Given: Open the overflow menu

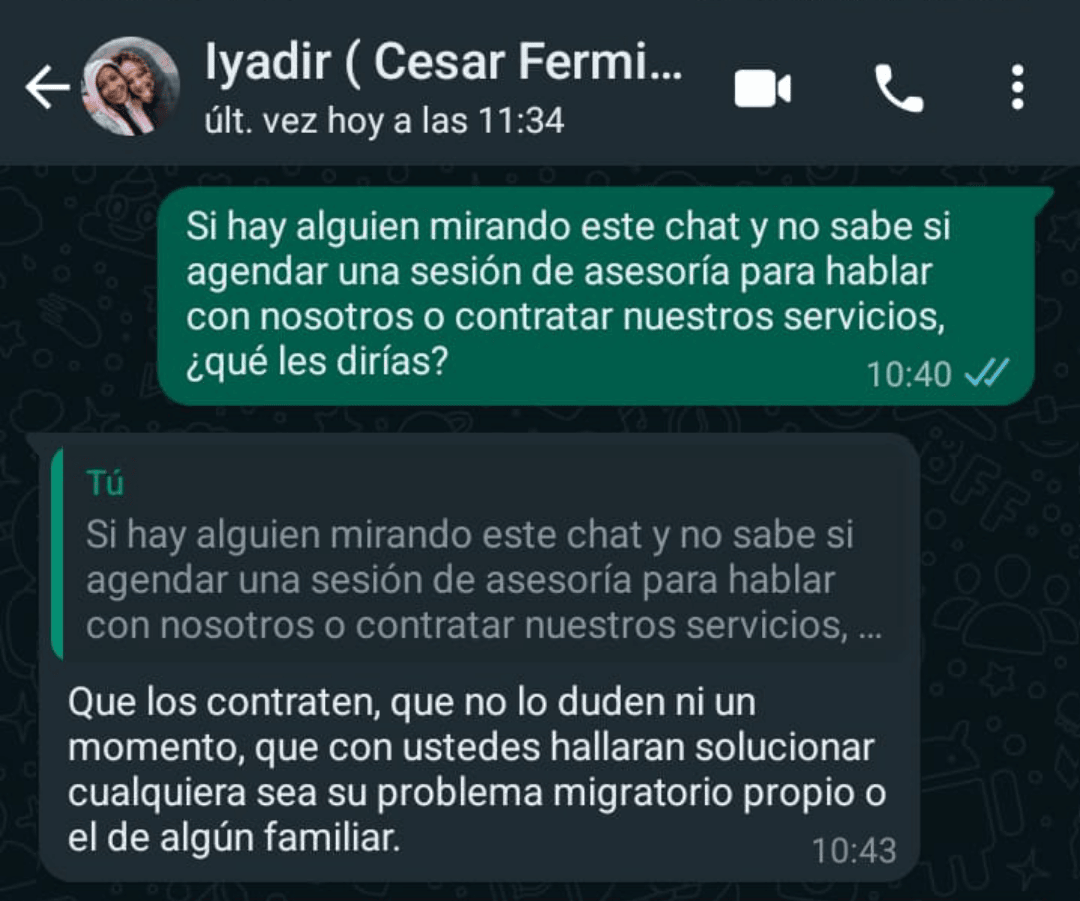Looking at the screenshot, I should [1017, 88].
